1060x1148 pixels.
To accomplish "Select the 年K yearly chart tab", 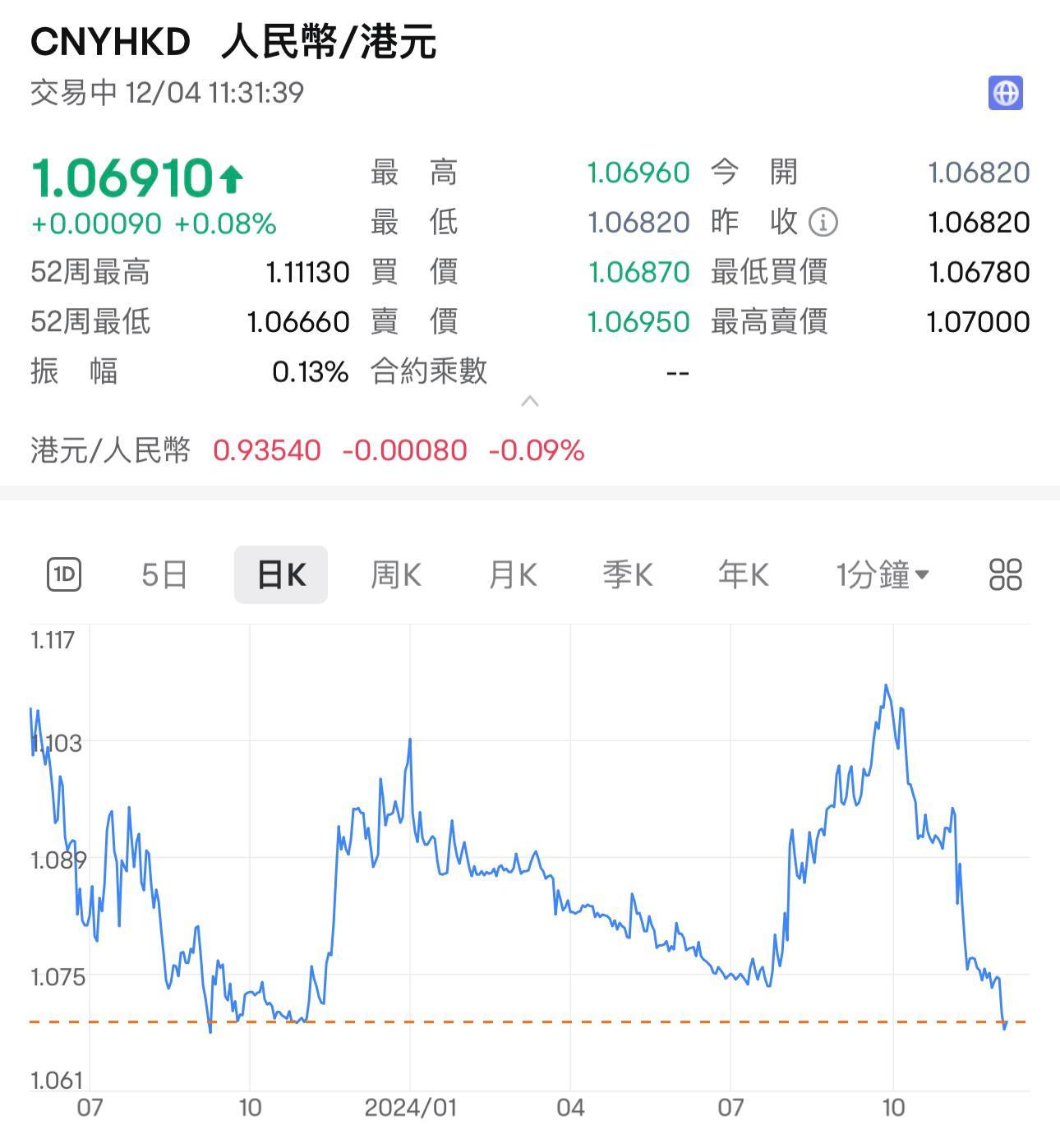I will pos(742,574).
